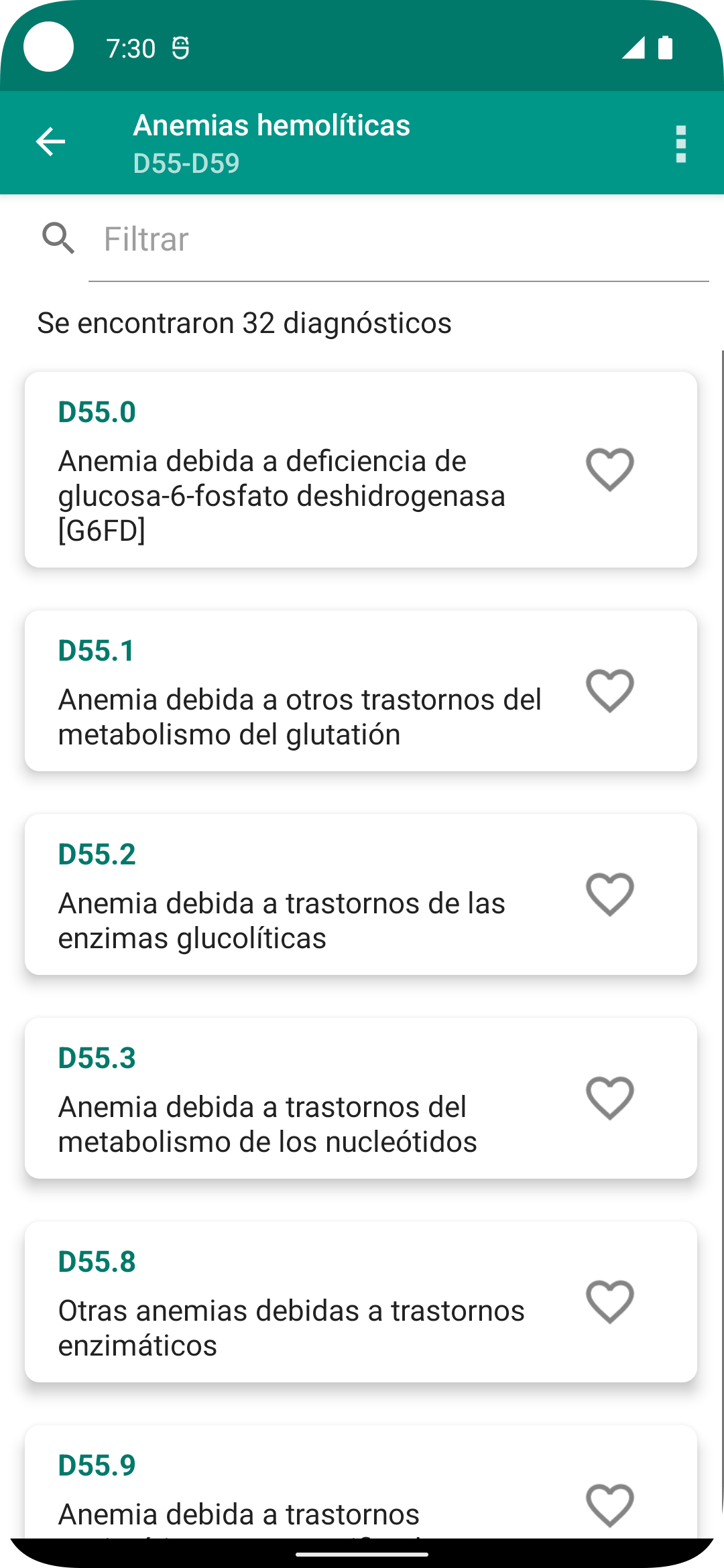Open diagnosis card D55.8
The width and height of the screenshot is (724, 1568).
361,1302
